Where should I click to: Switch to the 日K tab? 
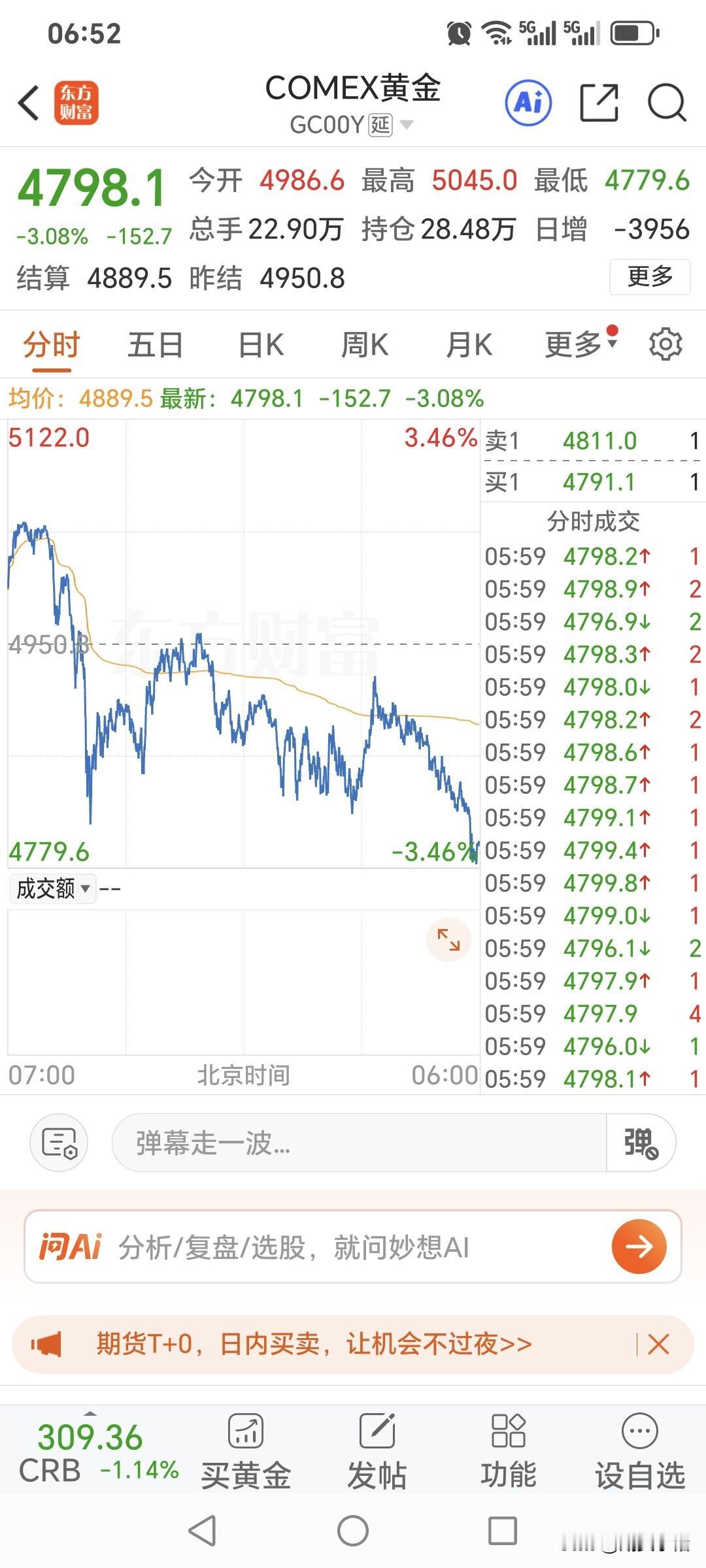pyautogui.click(x=260, y=343)
